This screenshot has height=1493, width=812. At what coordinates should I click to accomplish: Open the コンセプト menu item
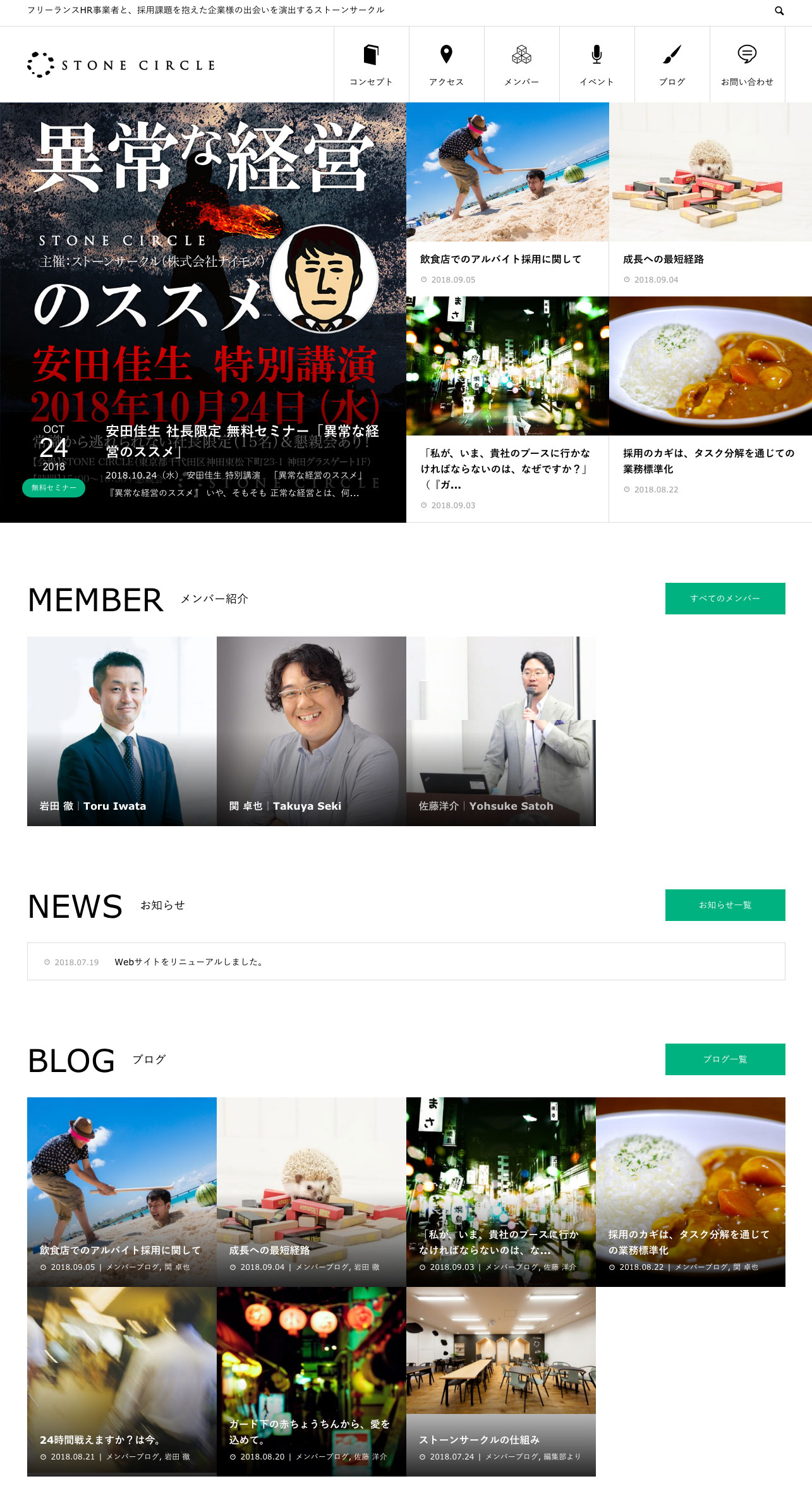click(371, 64)
